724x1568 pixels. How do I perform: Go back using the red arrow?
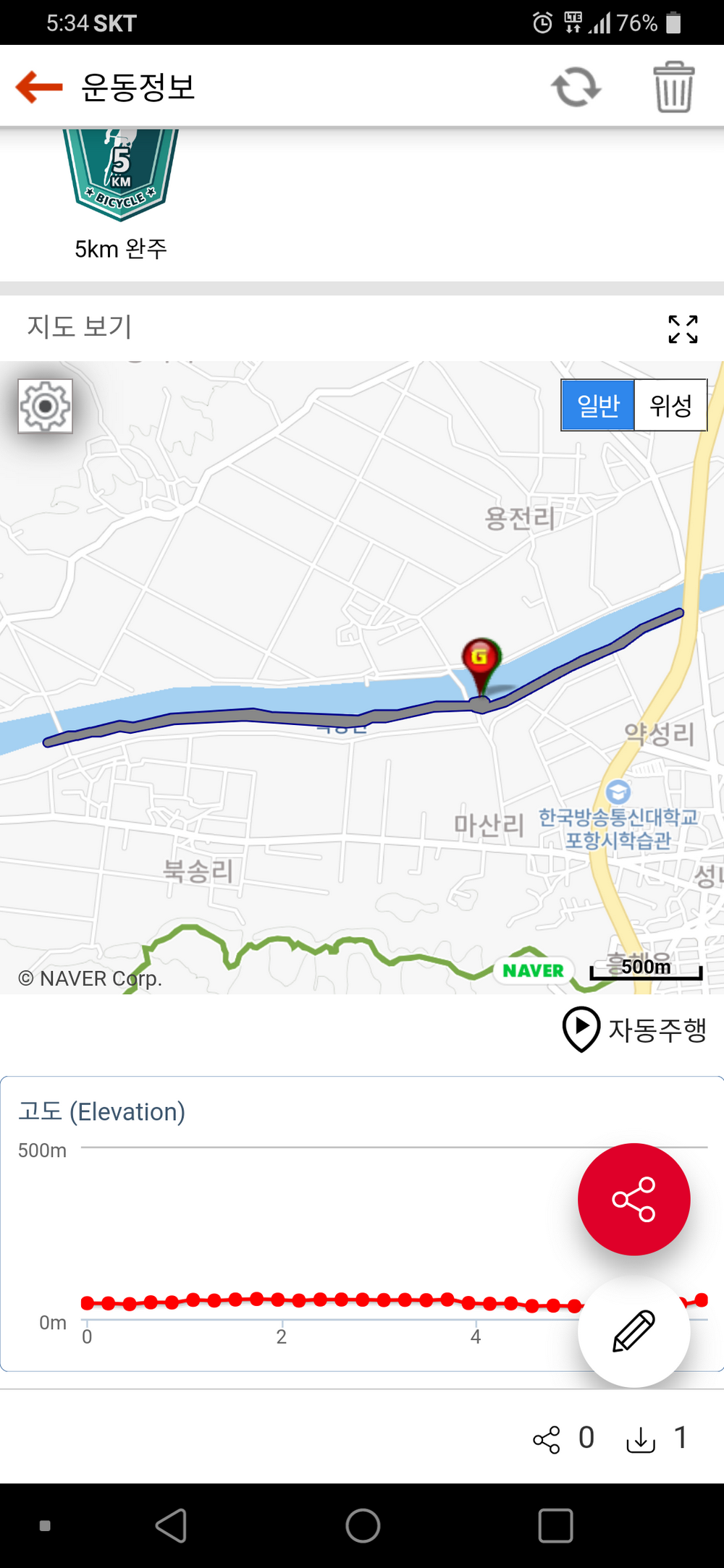click(x=39, y=87)
